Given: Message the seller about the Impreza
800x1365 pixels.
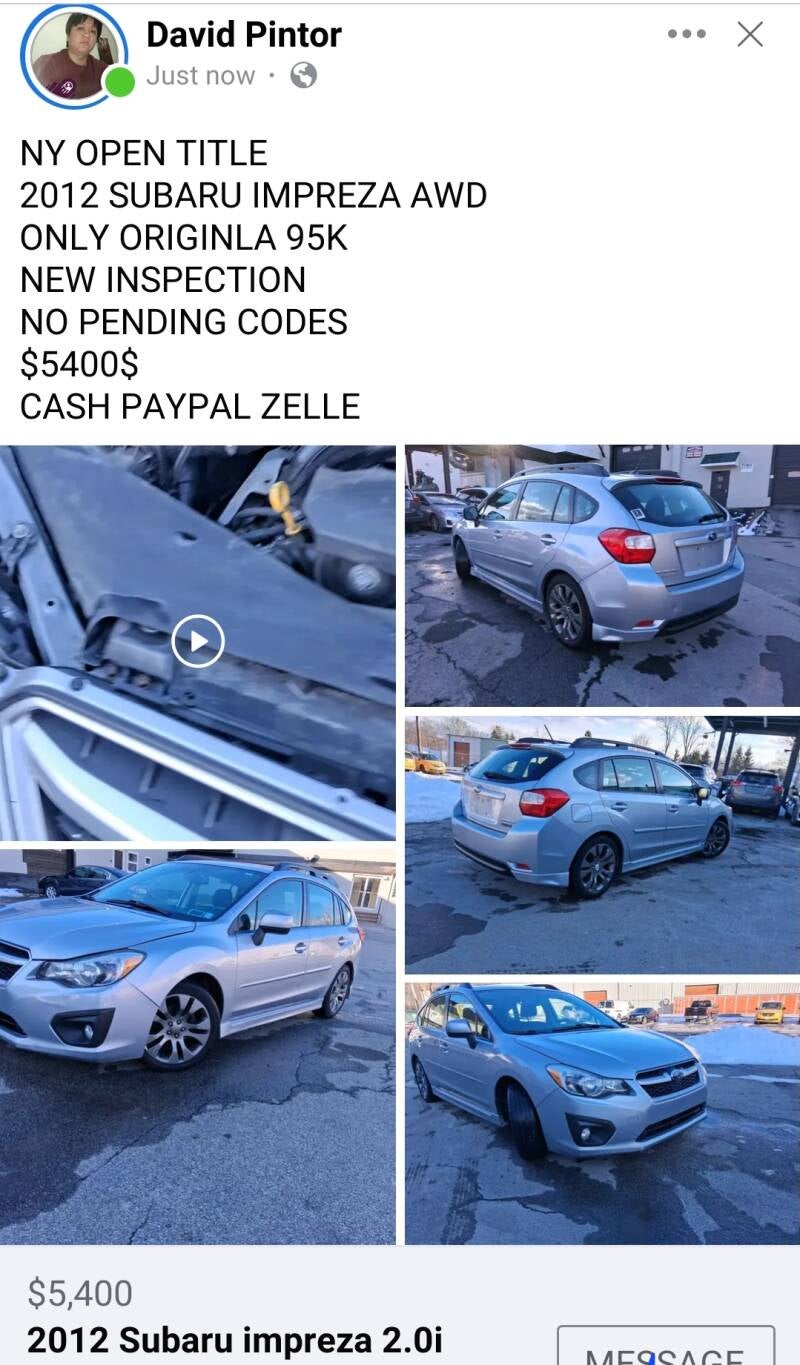Looking at the screenshot, I should click(665, 1348).
